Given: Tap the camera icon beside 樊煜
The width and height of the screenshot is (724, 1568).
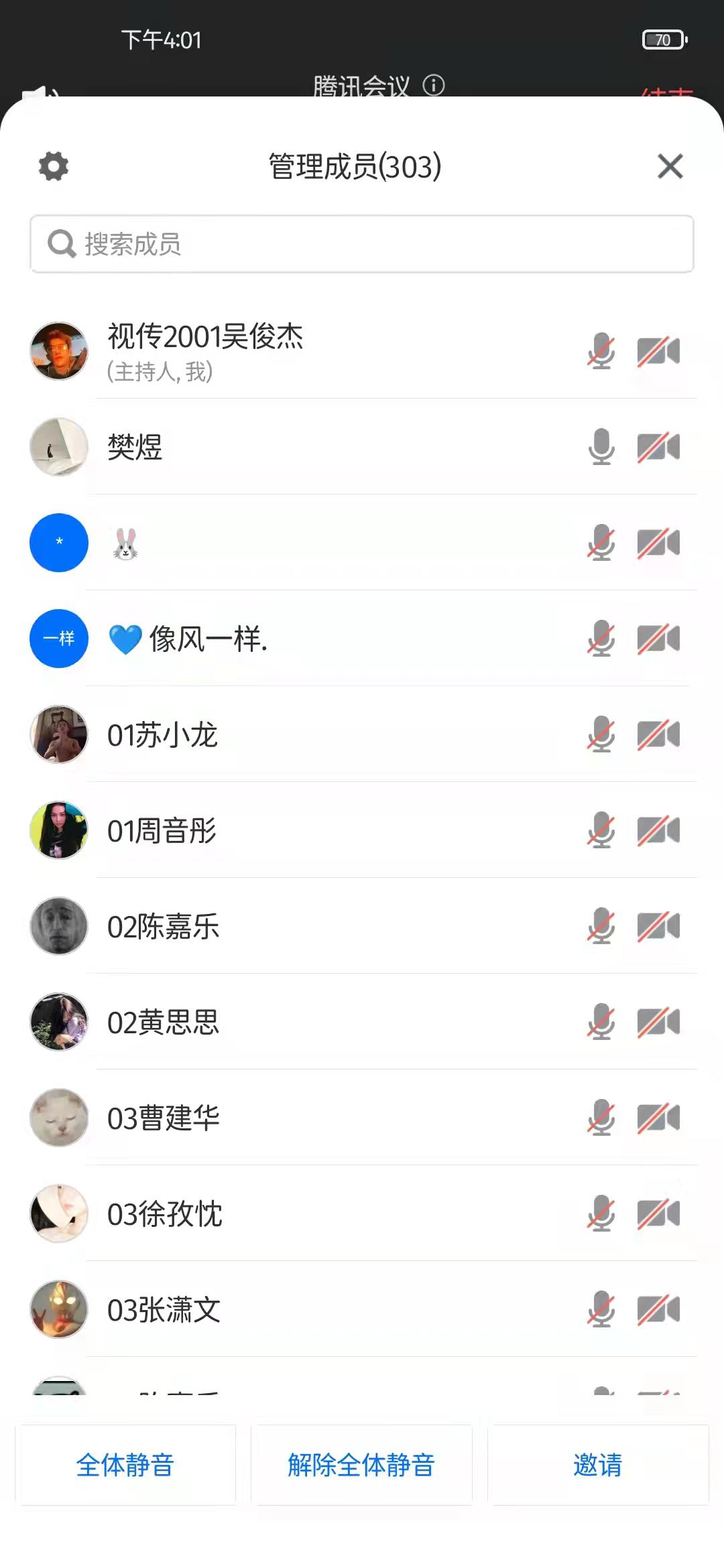Looking at the screenshot, I should click(x=658, y=447).
